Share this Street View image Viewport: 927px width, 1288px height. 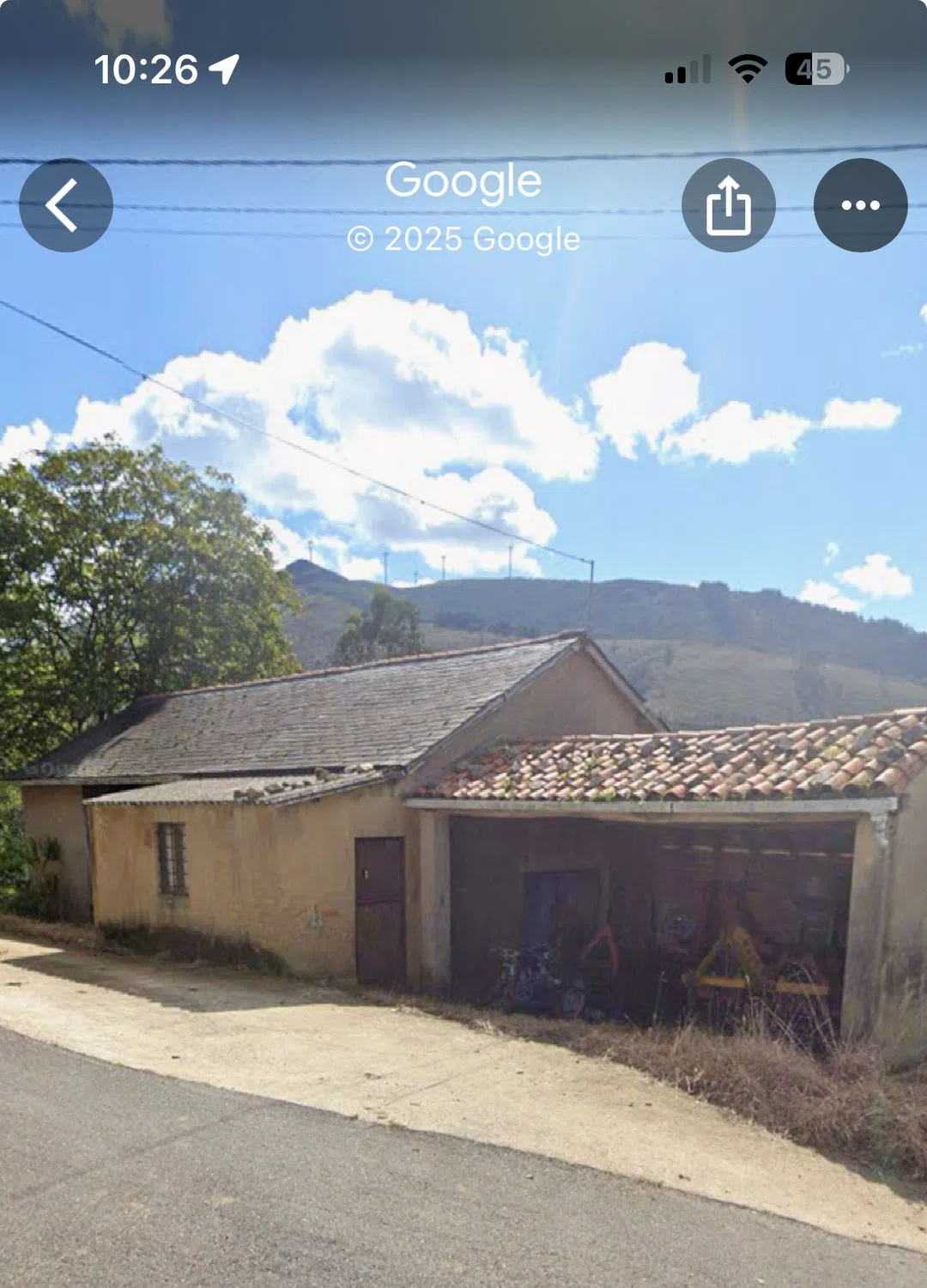(728, 205)
